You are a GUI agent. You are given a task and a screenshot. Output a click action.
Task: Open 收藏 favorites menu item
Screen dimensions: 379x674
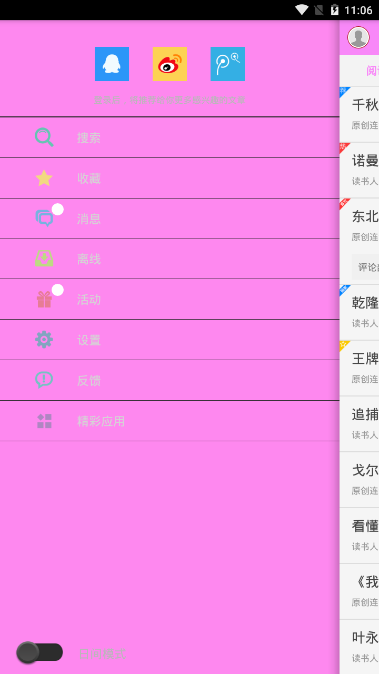(170, 178)
